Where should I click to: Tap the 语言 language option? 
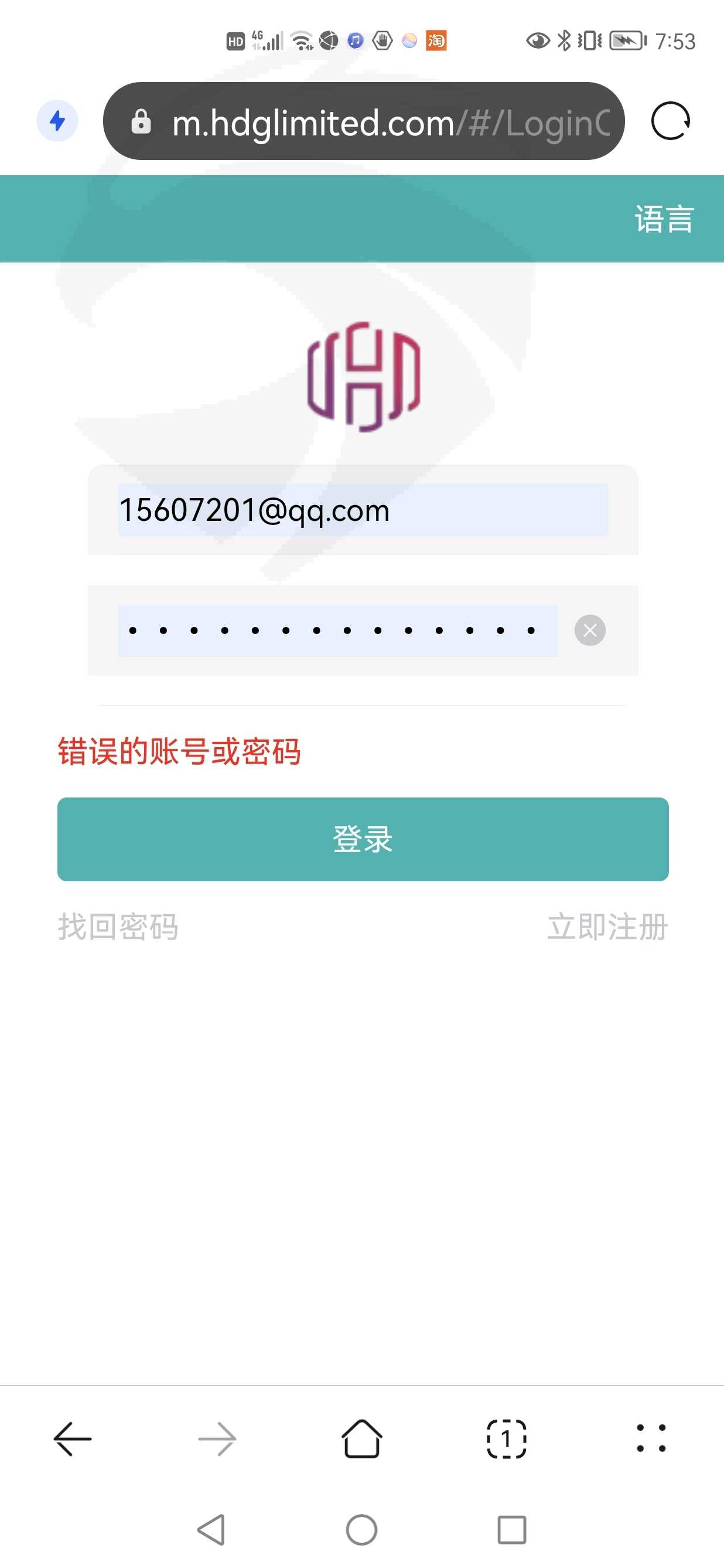(x=664, y=219)
